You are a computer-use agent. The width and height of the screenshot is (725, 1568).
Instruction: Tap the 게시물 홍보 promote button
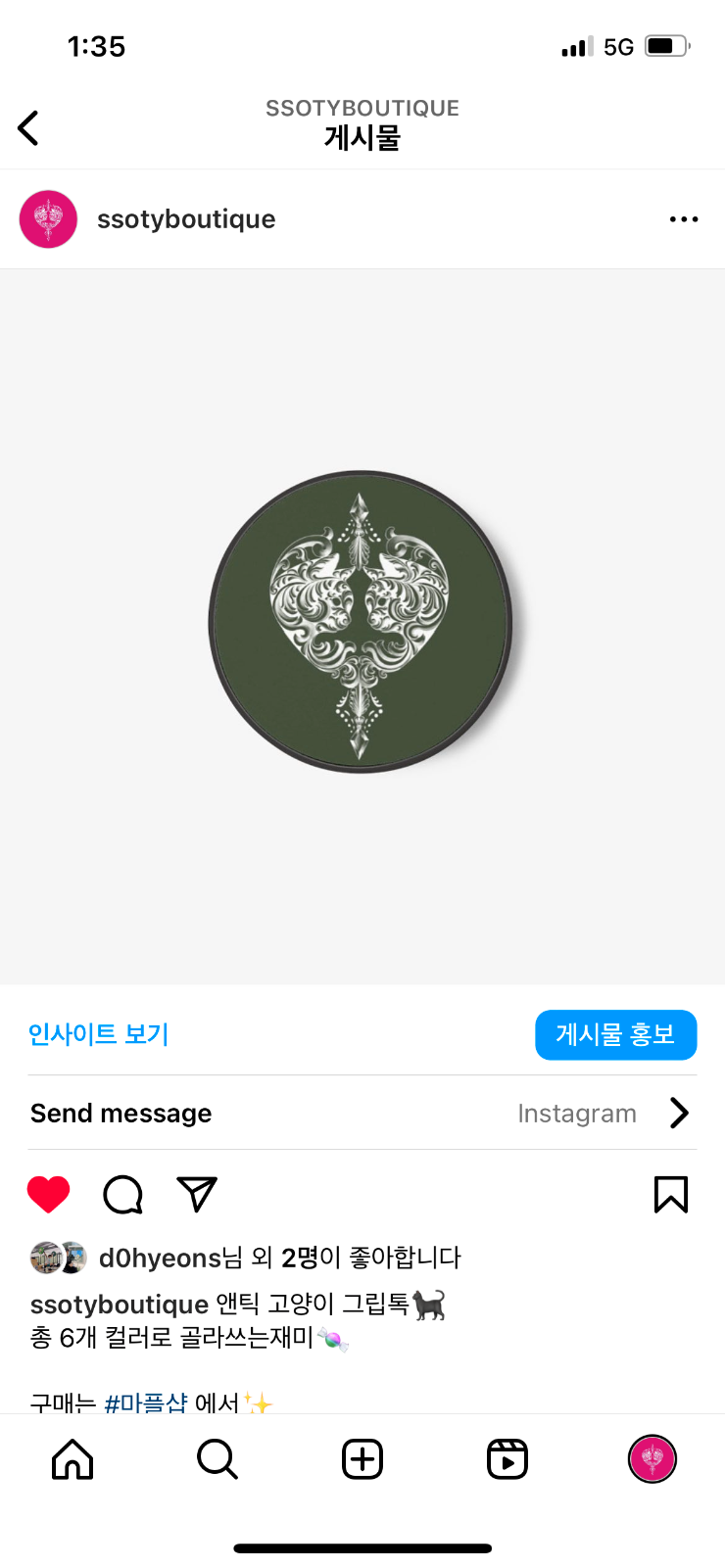(615, 1034)
